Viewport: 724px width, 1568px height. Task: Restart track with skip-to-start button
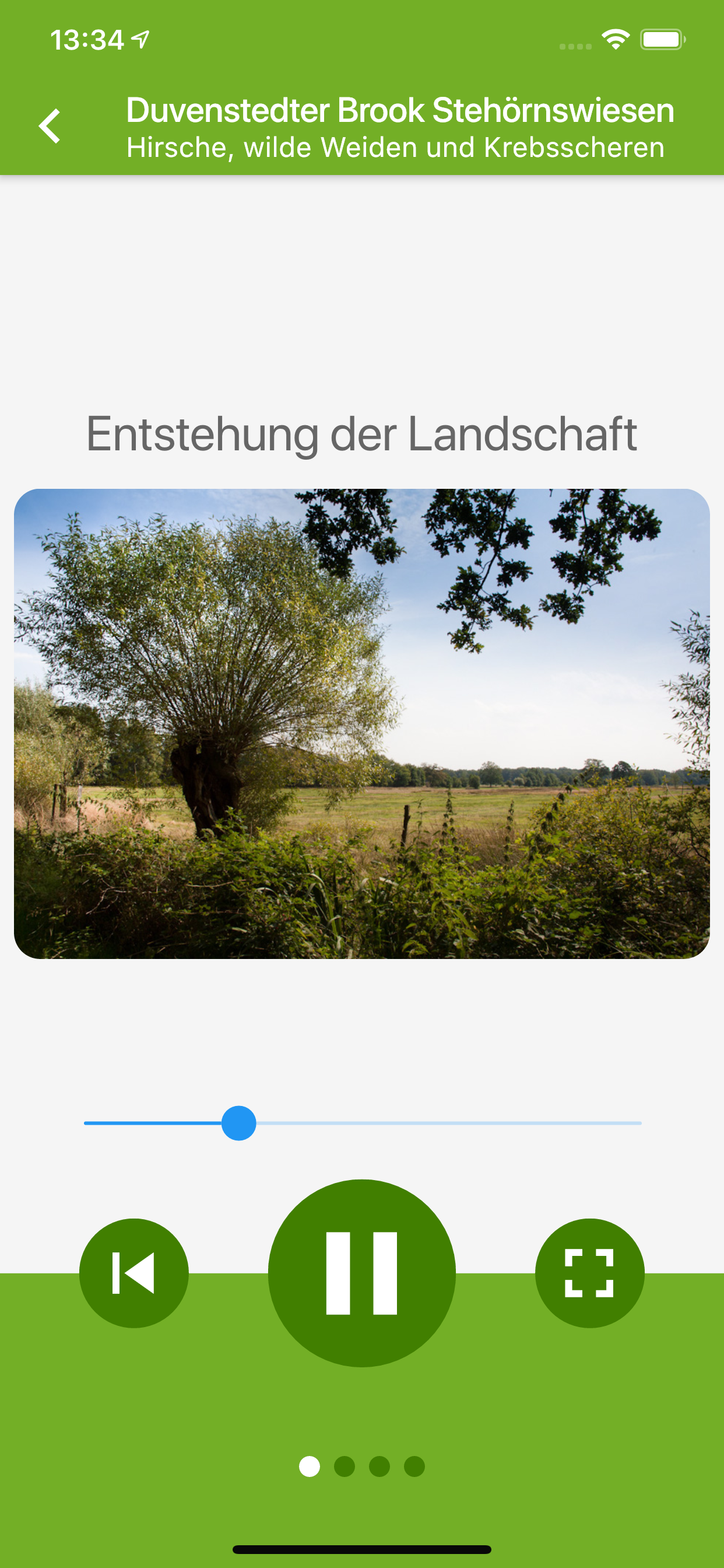pyautogui.click(x=134, y=1273)
